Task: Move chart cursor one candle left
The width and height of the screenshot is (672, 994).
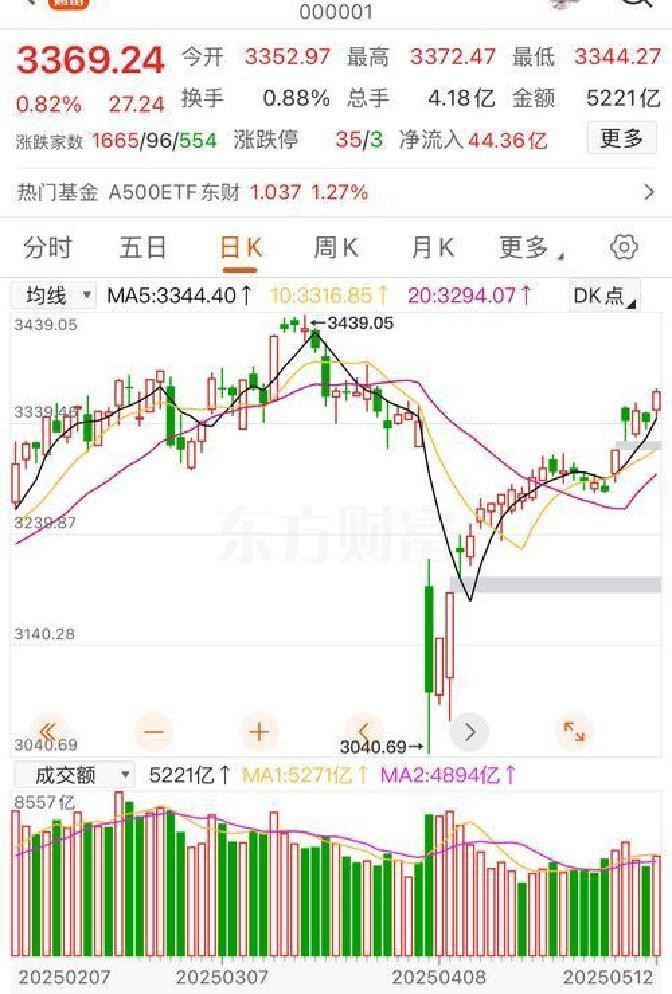Action: (x=364, y=731)
